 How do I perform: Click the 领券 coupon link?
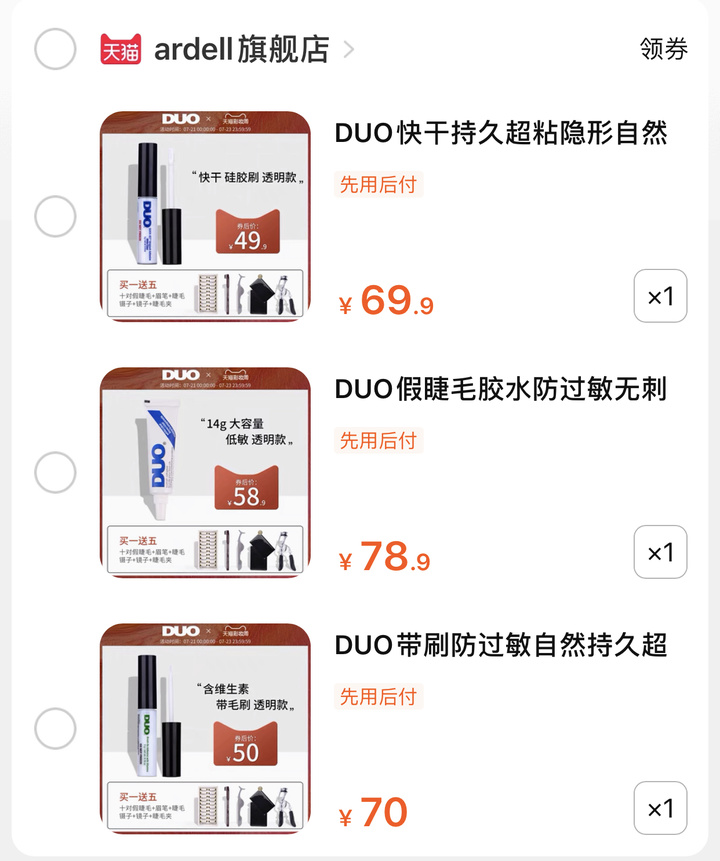(x=663, y=47)
